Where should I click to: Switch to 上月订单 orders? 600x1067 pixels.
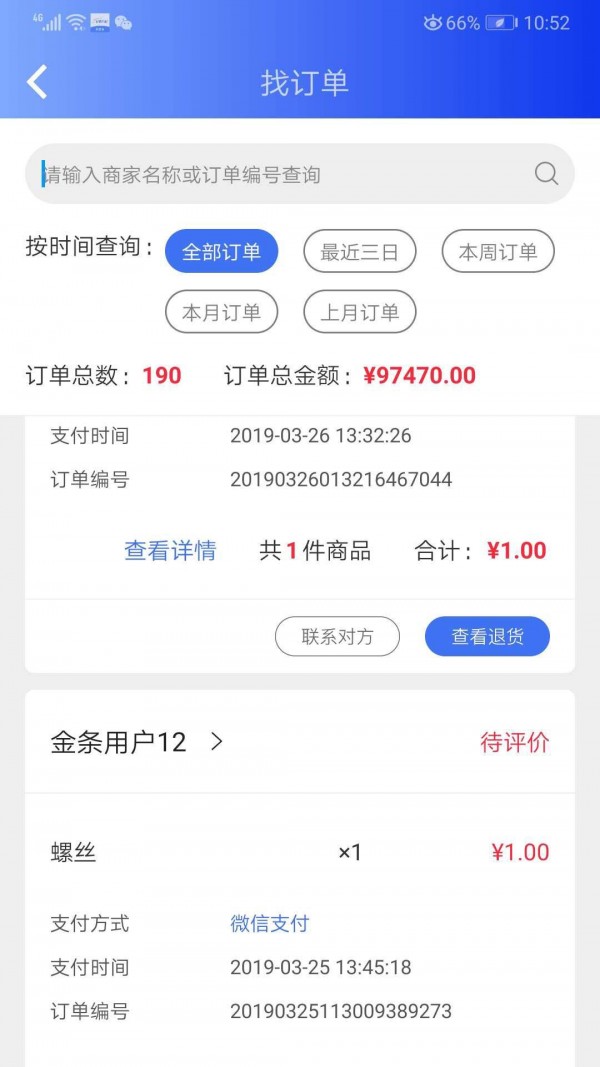(x=359, y=312)
